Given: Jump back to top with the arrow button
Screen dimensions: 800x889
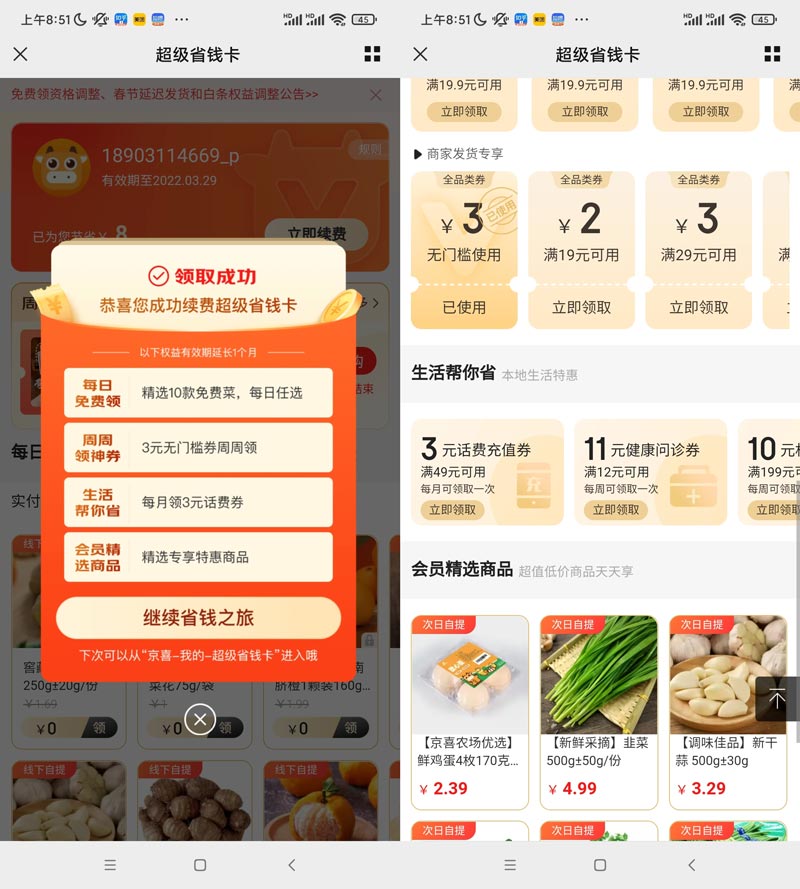Looking at the screenshot, I should click(776, 699).
